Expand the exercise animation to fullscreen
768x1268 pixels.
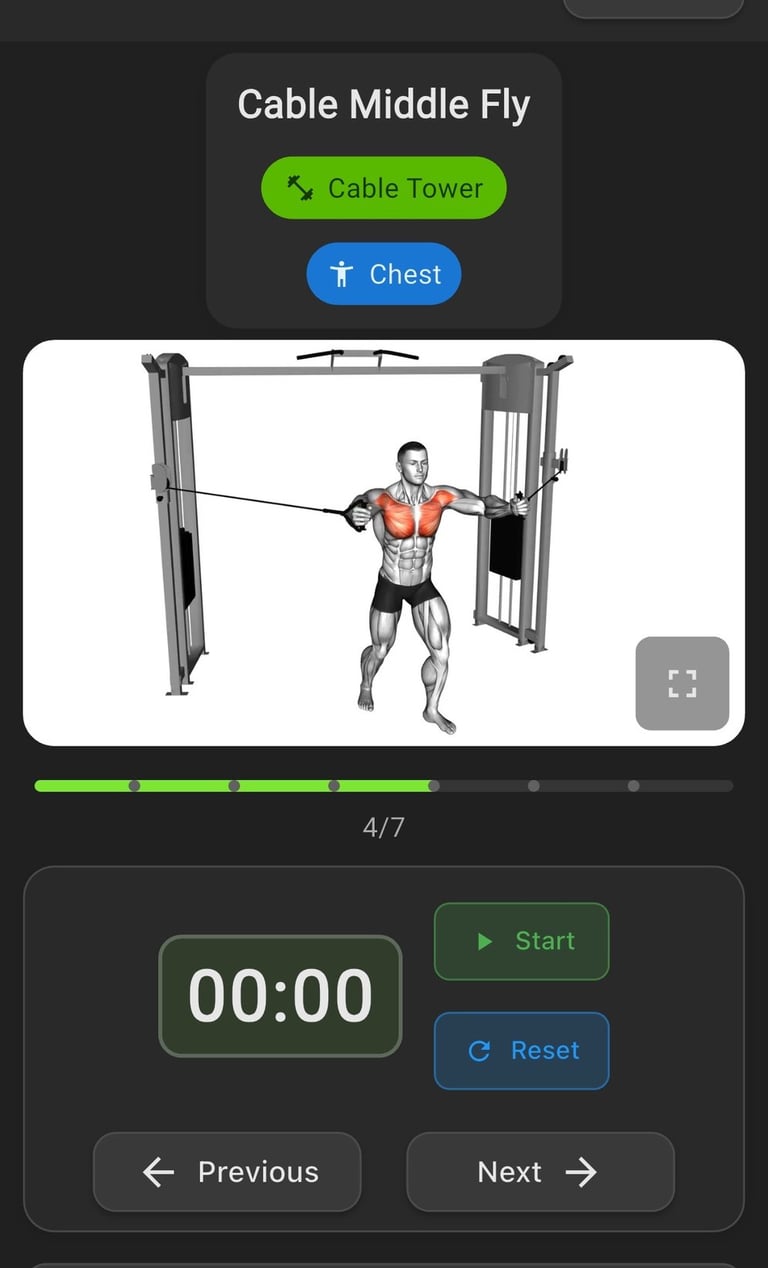point(682,683)
